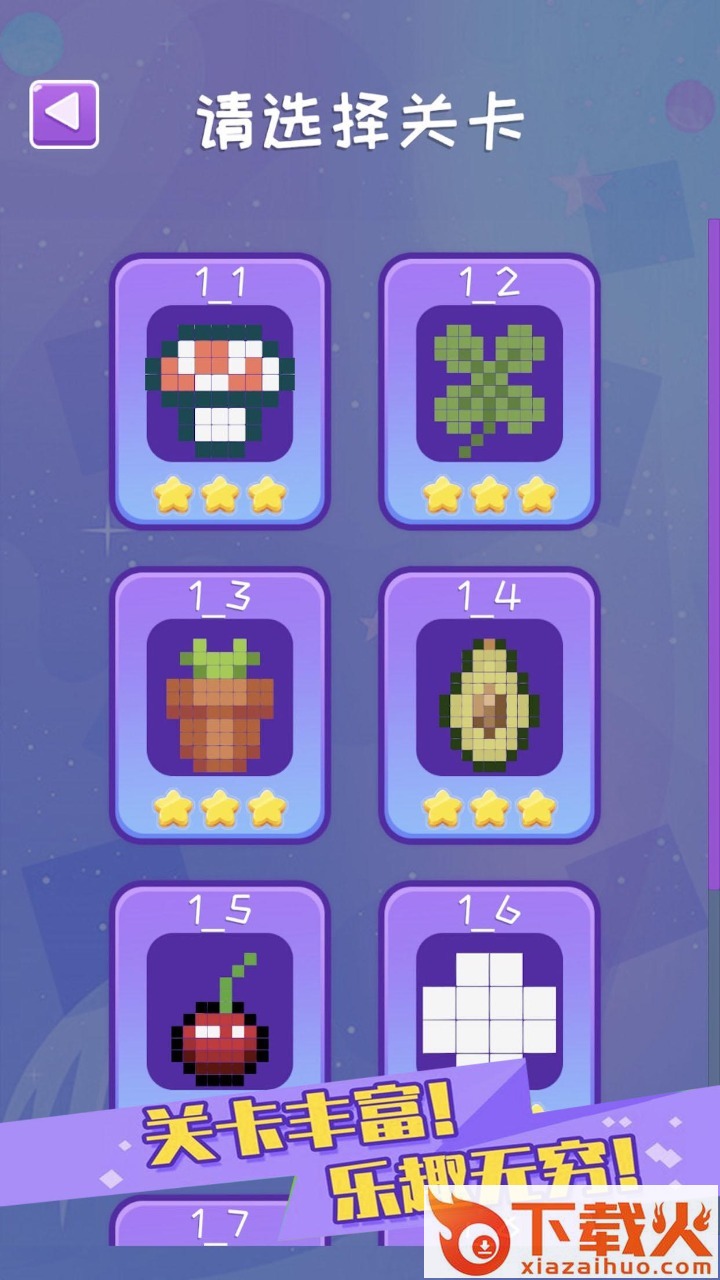Screen dimensions: 720x1280
Task: Play level 1_5 cherry puzzle
Action: point(219,1010)
